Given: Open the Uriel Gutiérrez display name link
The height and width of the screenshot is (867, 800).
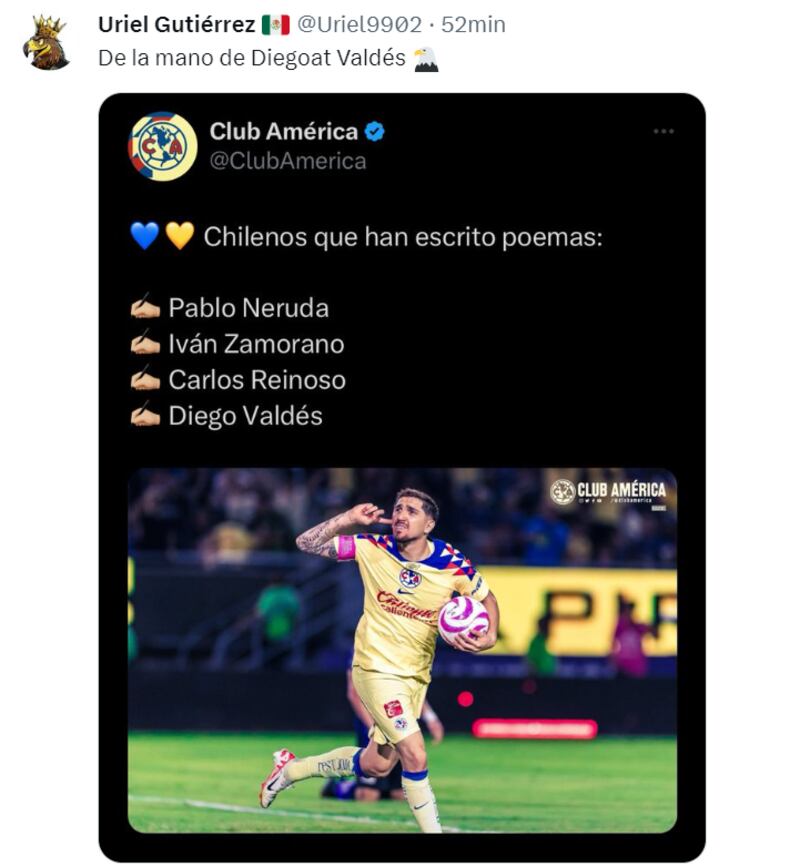Looking at the screenshot, I should (x=176, y=25).
